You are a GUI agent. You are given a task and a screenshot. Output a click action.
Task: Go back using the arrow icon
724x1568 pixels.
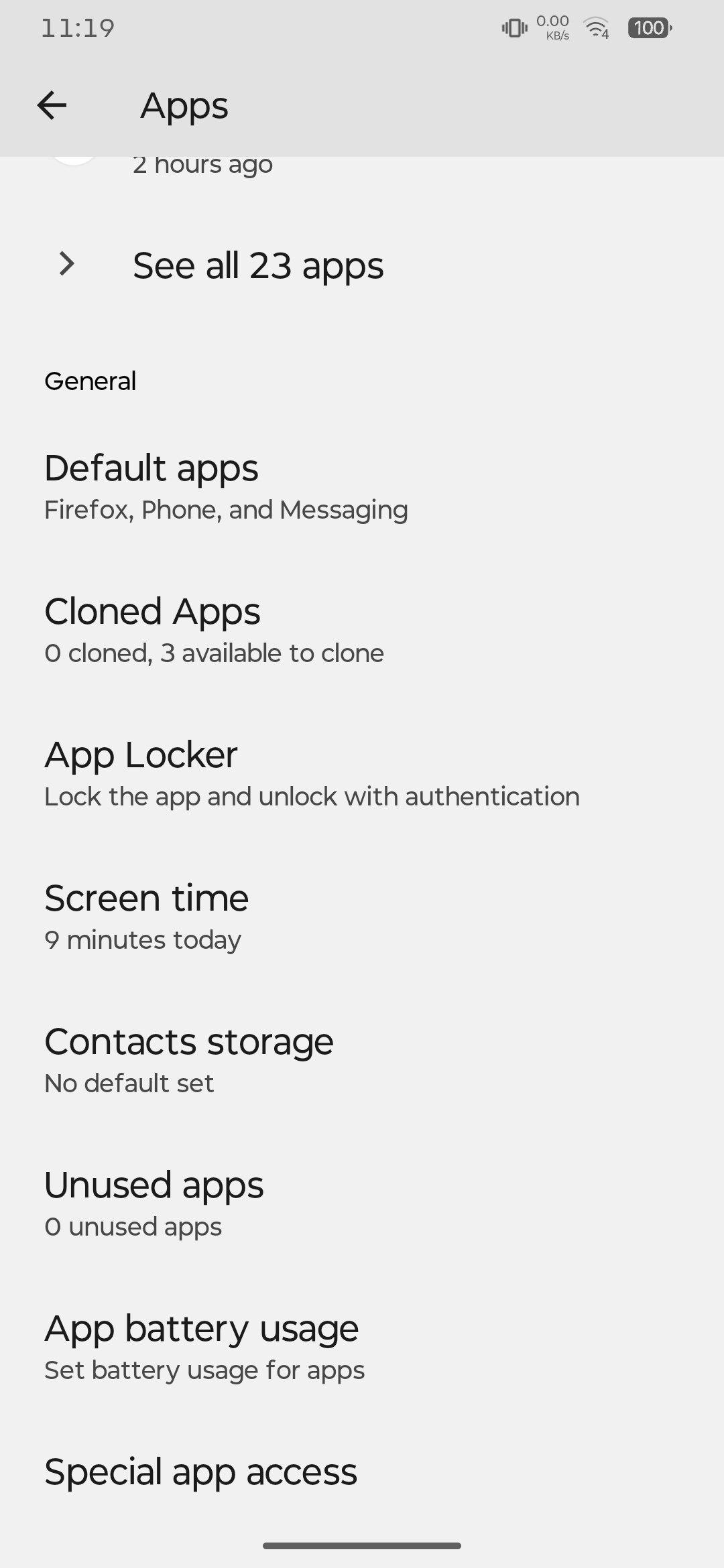tap(52, 106)
